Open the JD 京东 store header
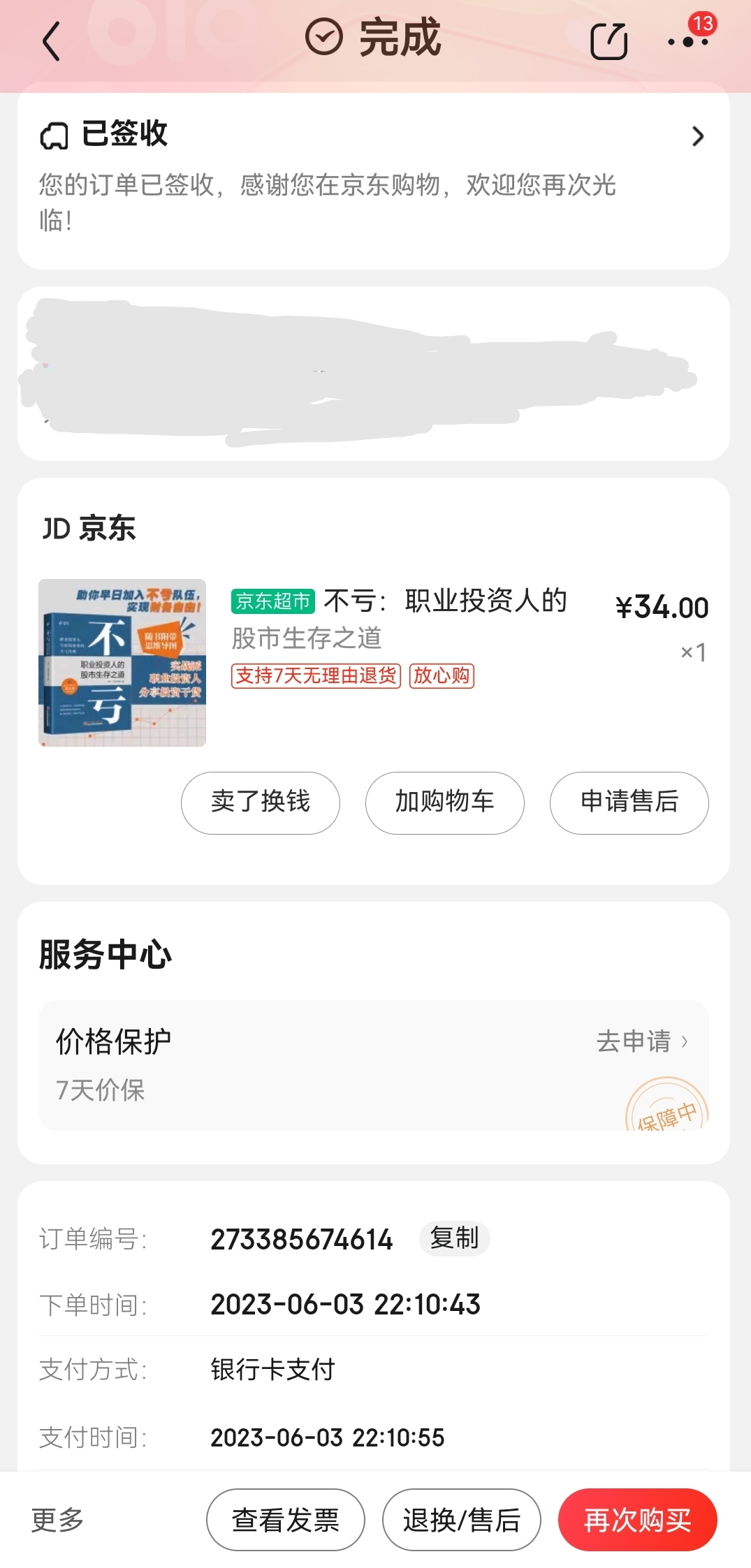 click(89, 529)
